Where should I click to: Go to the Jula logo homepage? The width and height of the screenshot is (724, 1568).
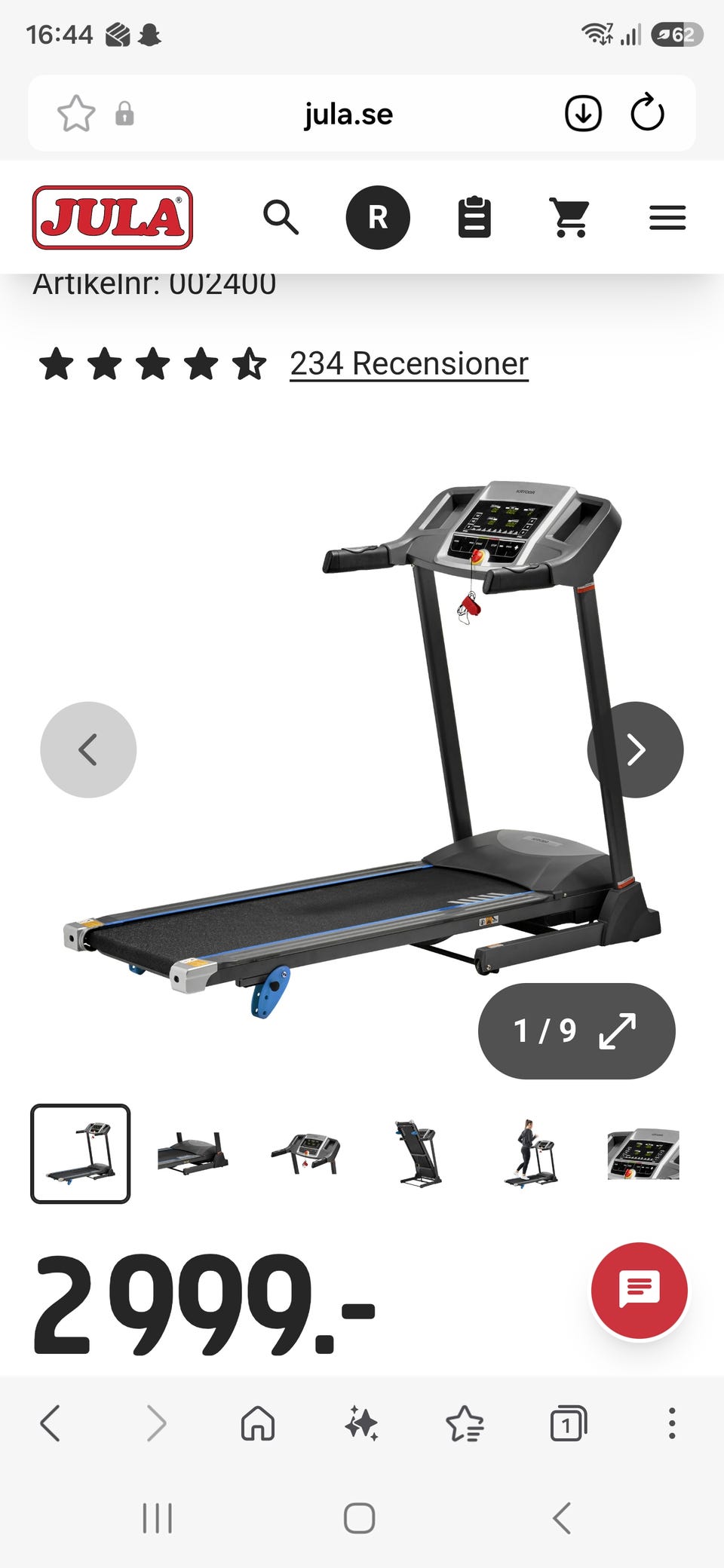click(x=112, y=217)
